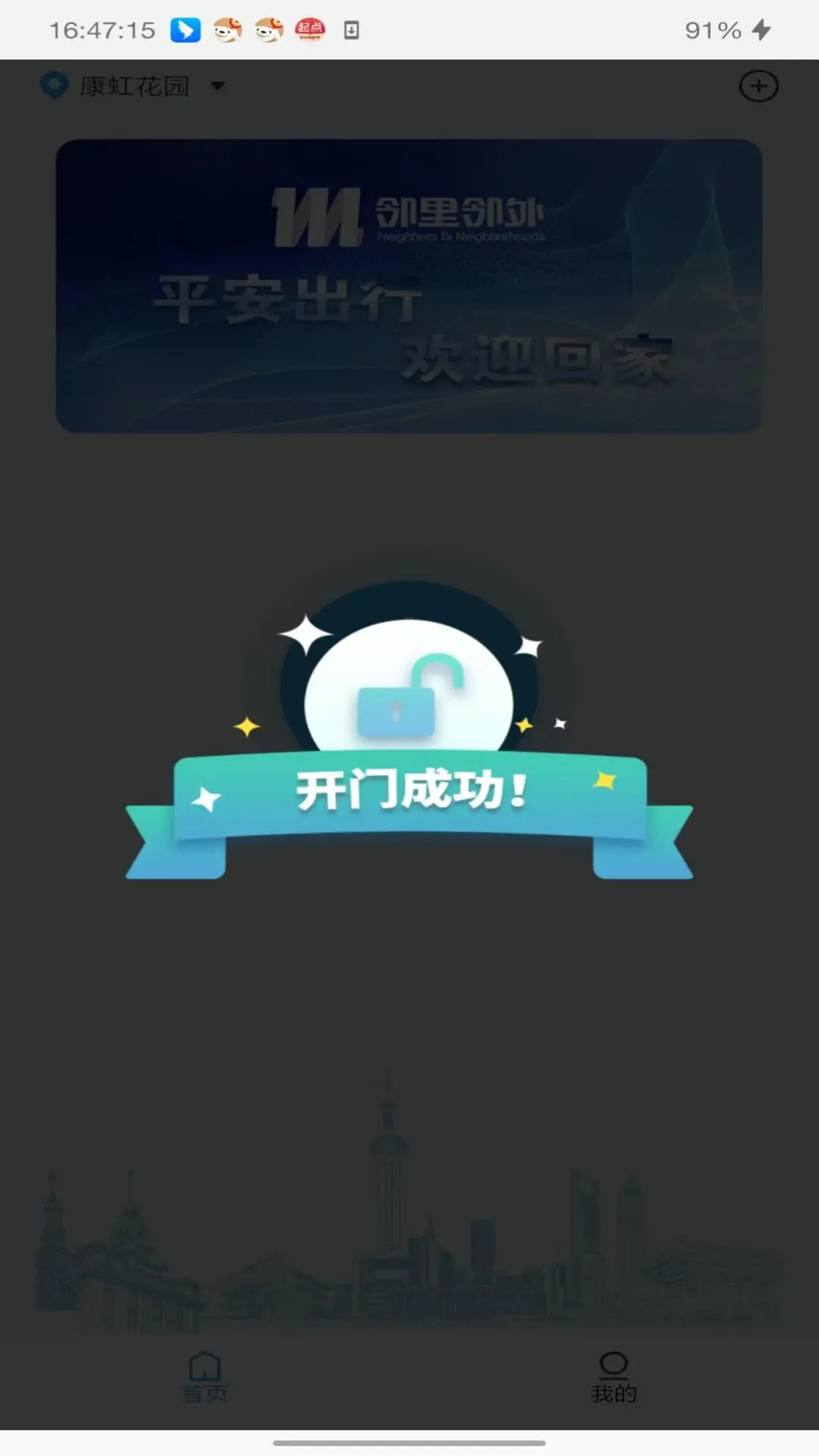Tap the red 起点 icon in status bar

pos(311,30)
